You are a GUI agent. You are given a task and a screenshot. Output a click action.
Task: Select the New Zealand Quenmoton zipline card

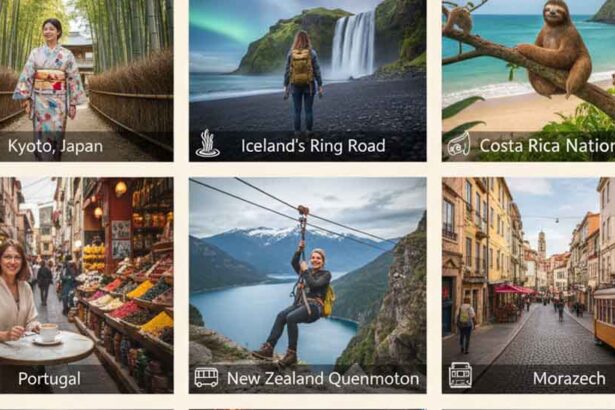pyautogui.click(x=307, y=285)
